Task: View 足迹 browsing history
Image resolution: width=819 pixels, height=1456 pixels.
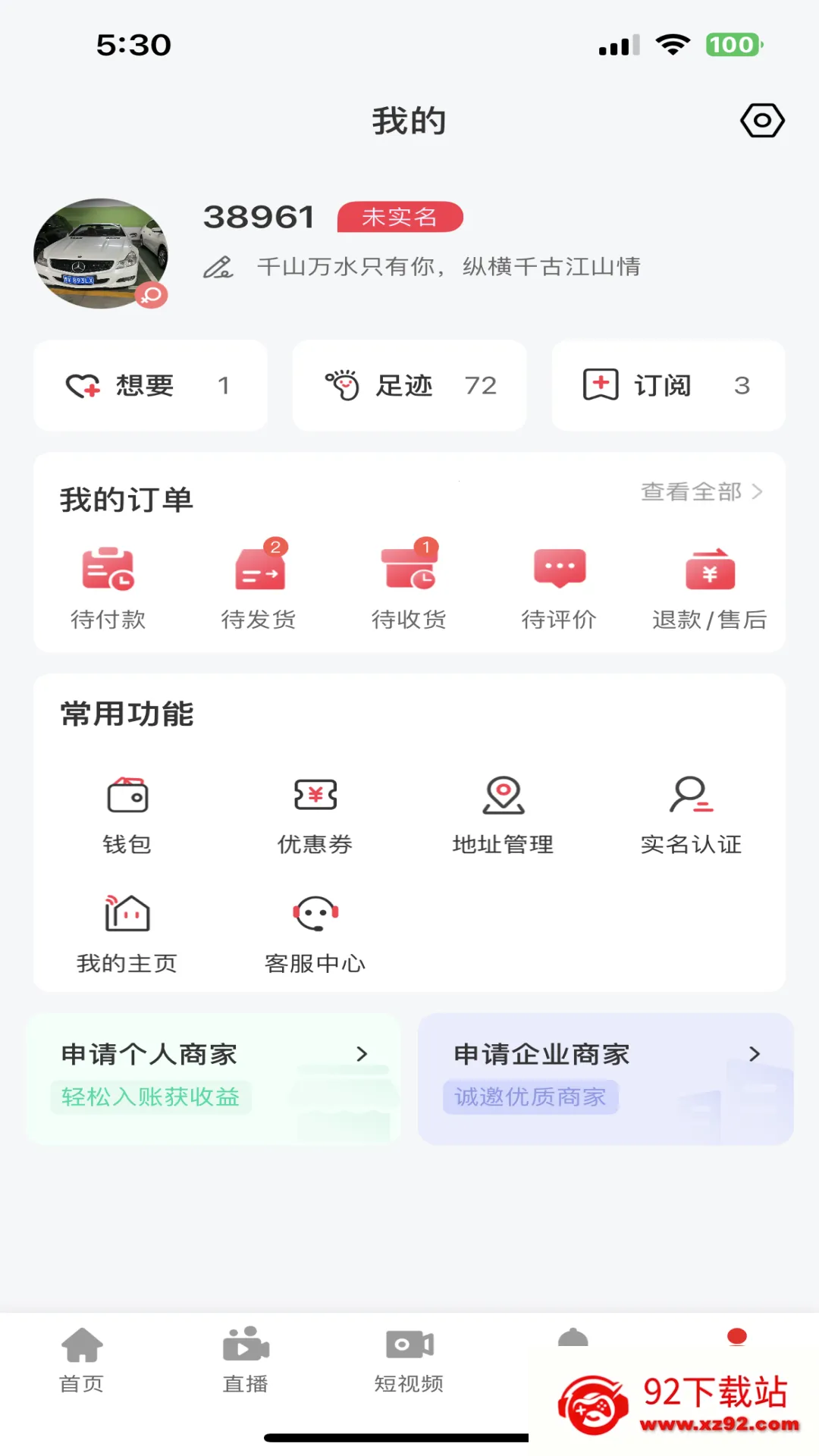Action: coord(409,385)
